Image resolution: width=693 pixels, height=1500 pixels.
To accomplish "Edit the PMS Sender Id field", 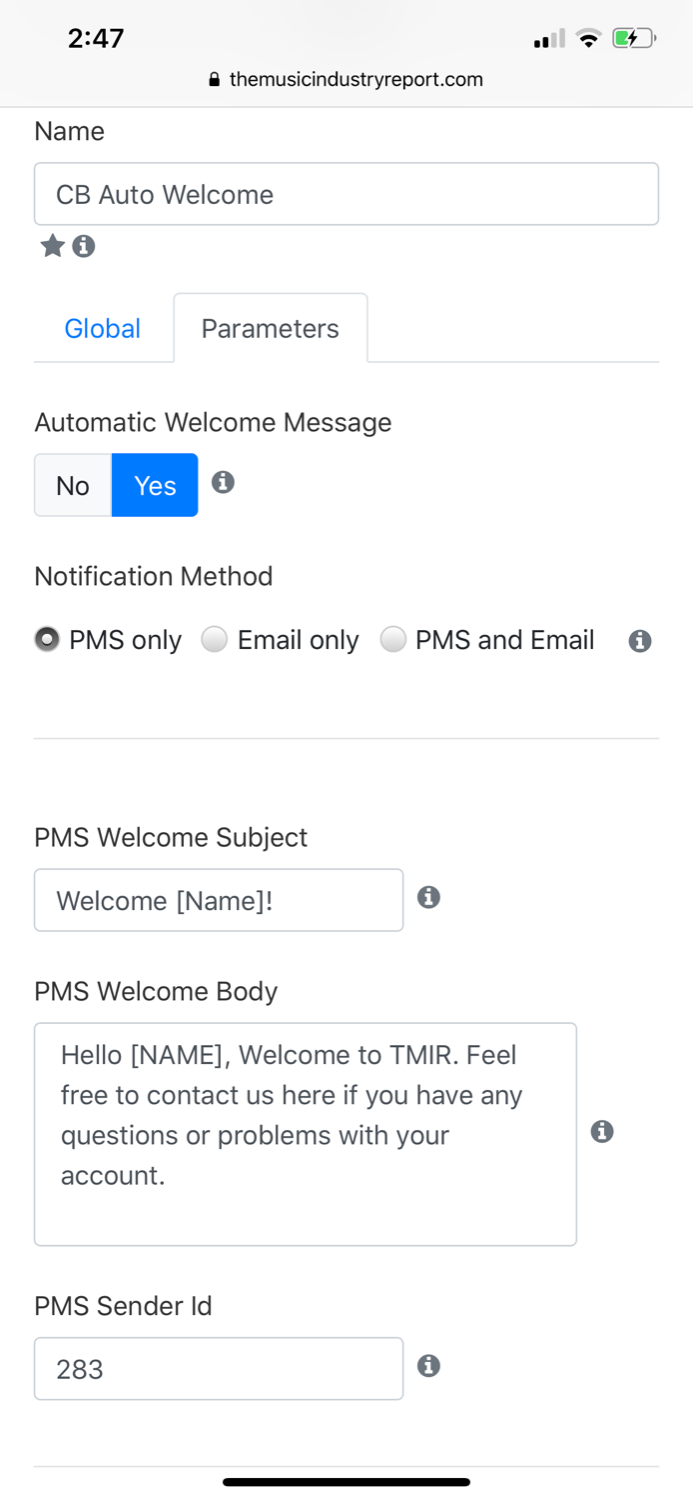I will (x=219, y=1368).
